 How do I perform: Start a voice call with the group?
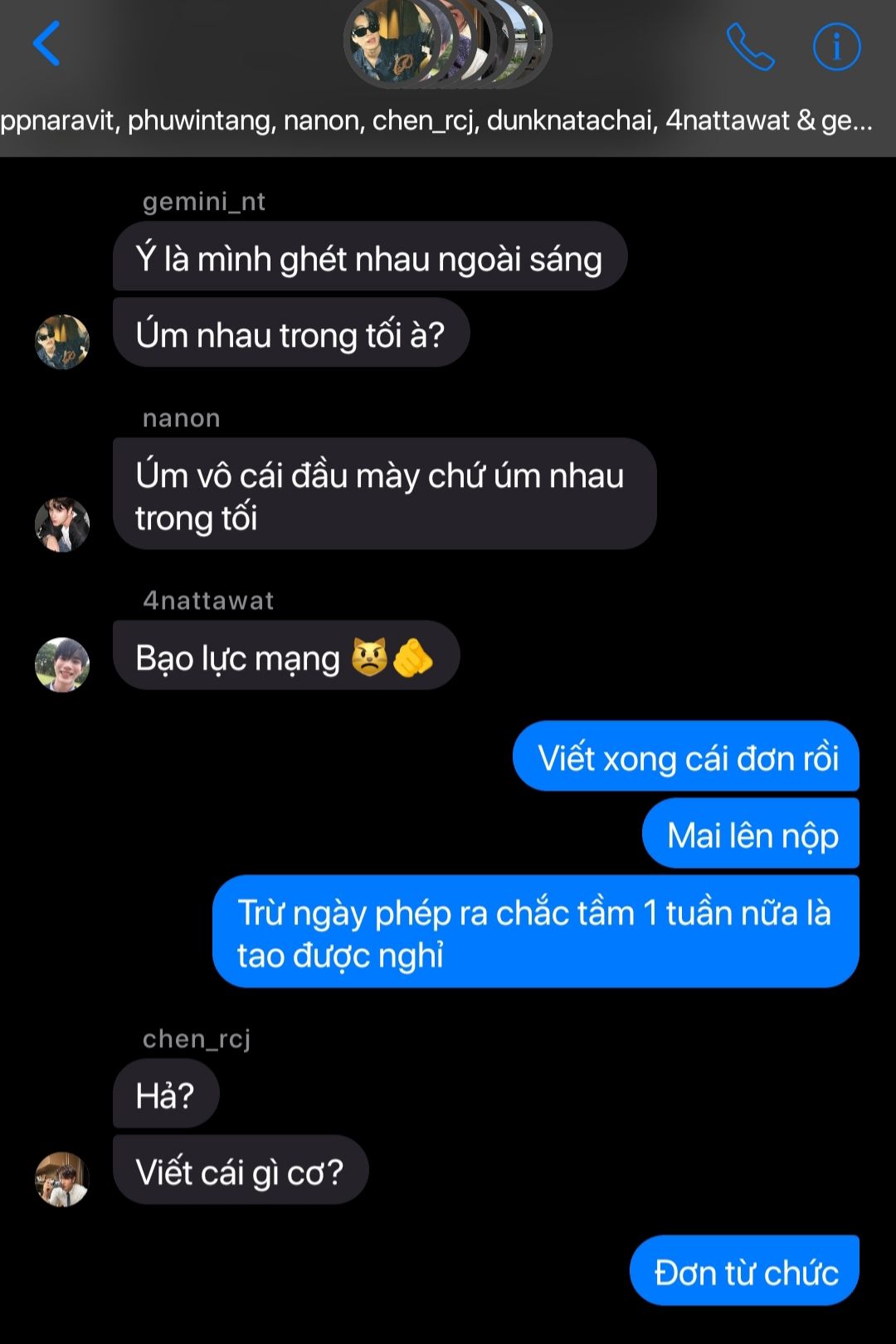coord(750,46)
